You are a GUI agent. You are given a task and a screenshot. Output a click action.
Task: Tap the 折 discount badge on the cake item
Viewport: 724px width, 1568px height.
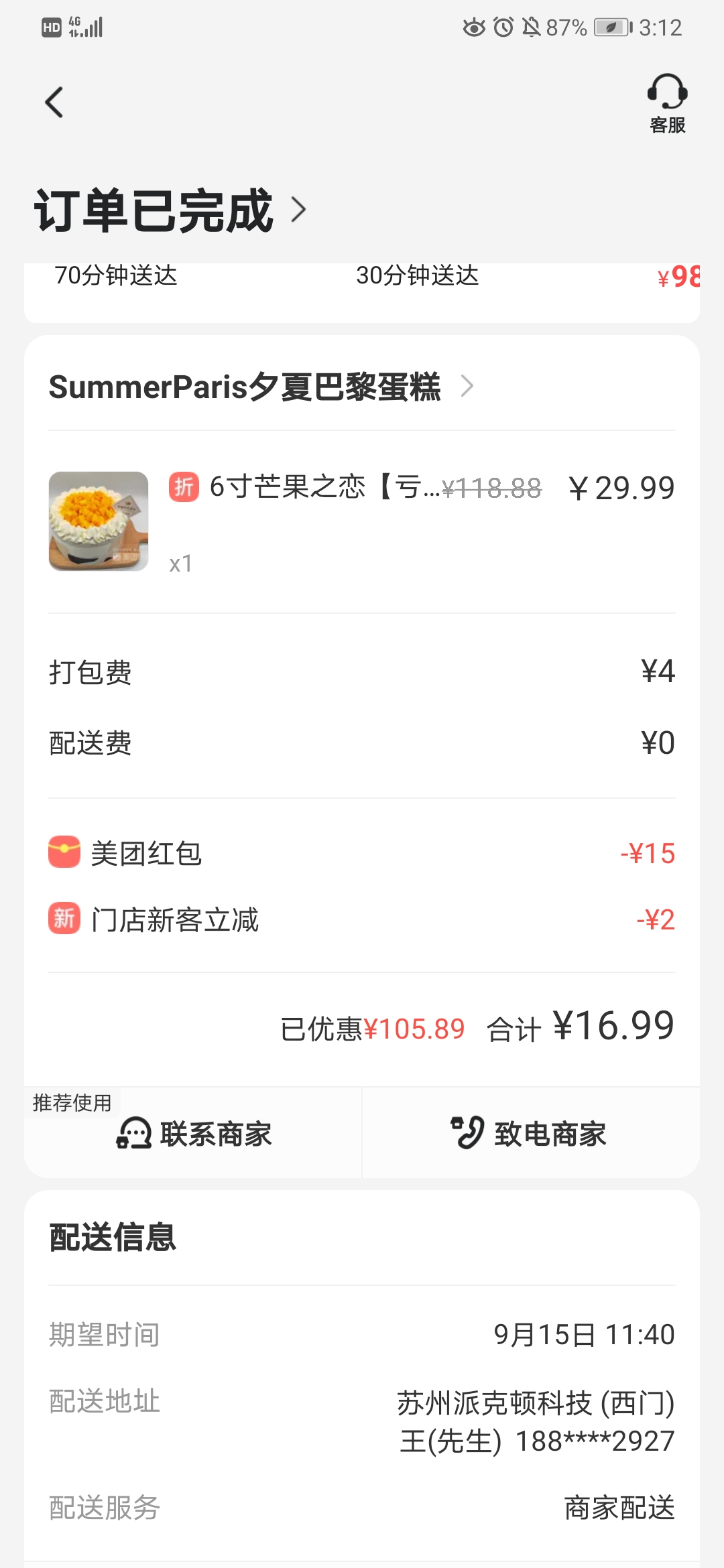coord(185,487)
